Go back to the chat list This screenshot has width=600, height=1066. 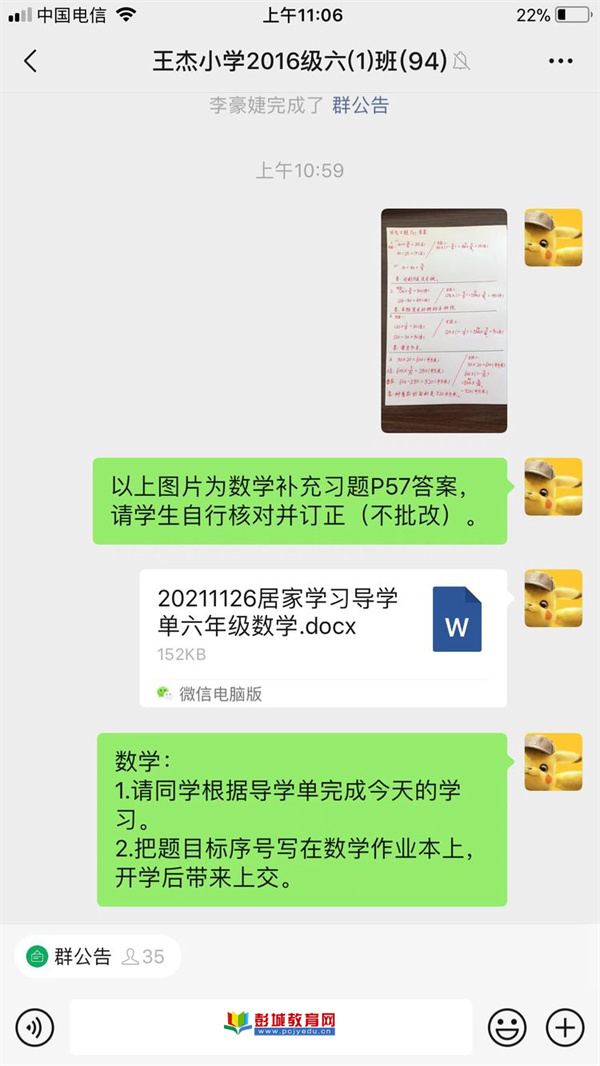(x=30, y=61)
